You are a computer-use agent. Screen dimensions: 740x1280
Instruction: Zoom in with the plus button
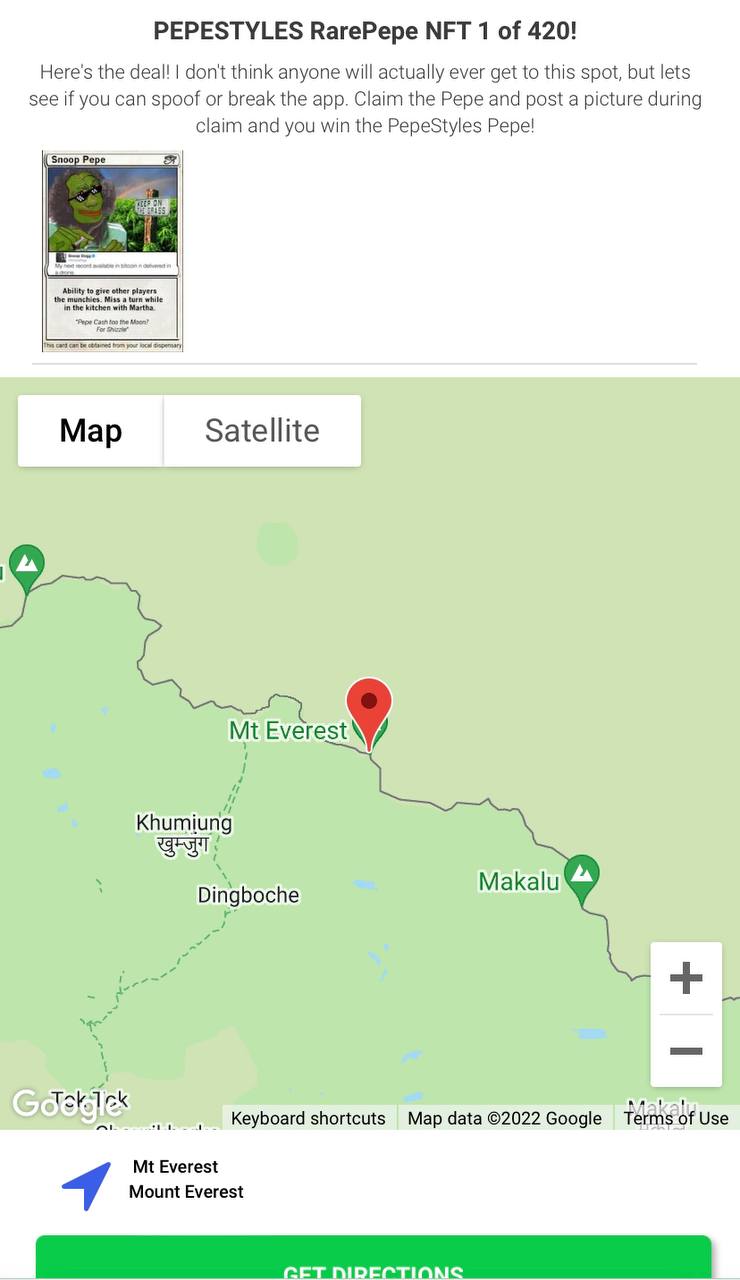[x=686, y=978]
